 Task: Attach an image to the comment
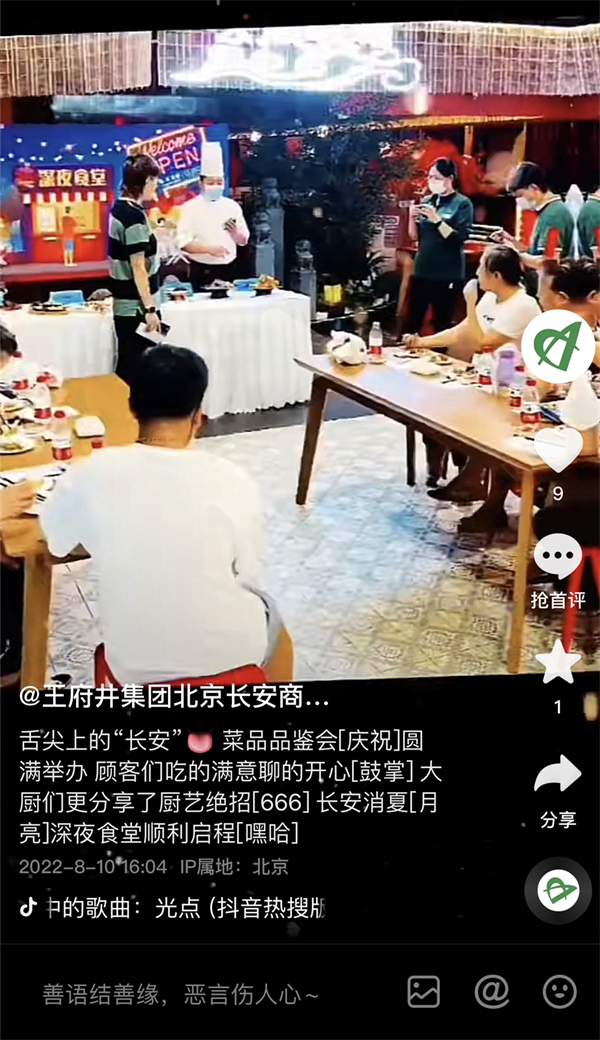[424, 992]
